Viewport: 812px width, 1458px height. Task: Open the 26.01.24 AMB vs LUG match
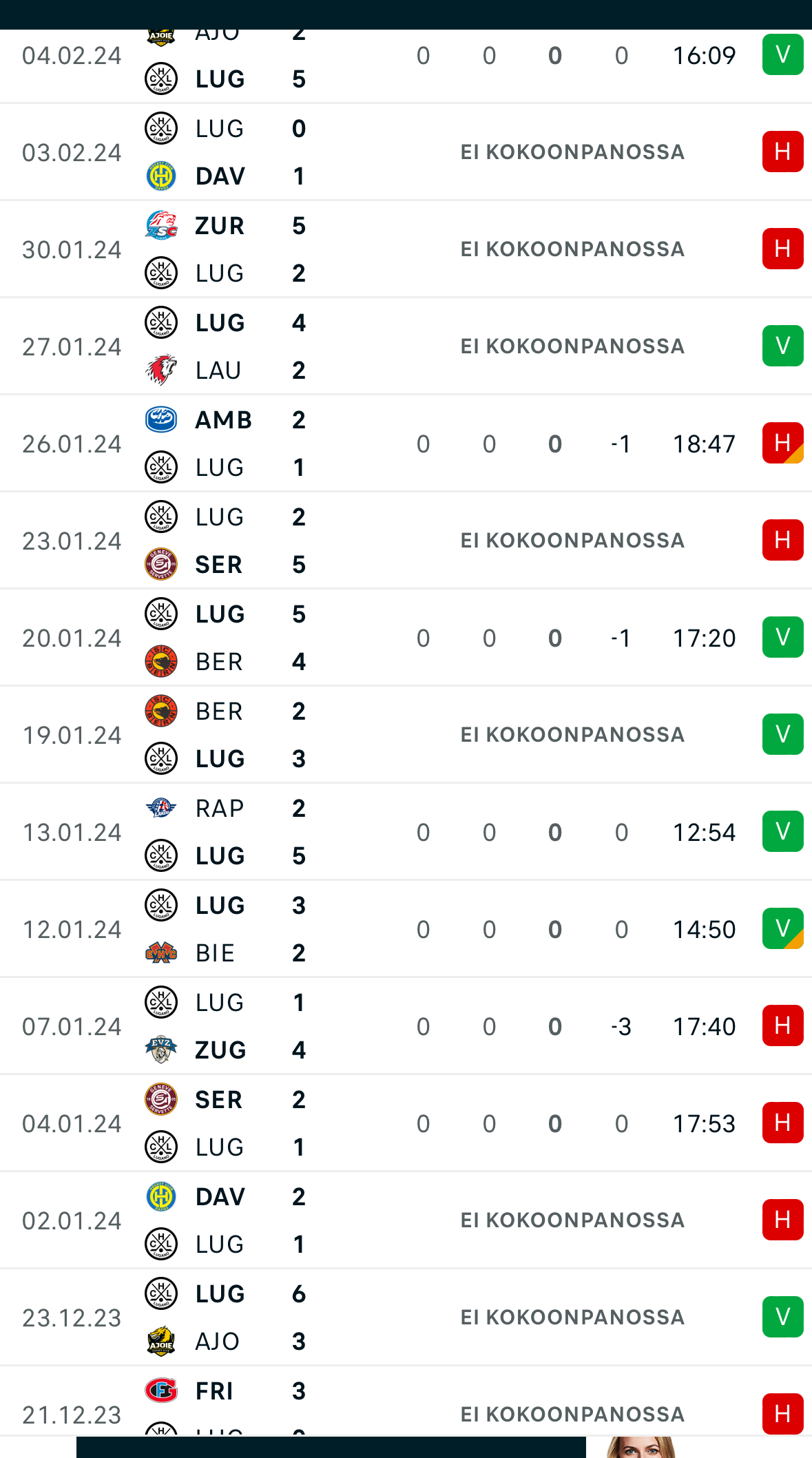pyautogui.click(x=406, y=444)
